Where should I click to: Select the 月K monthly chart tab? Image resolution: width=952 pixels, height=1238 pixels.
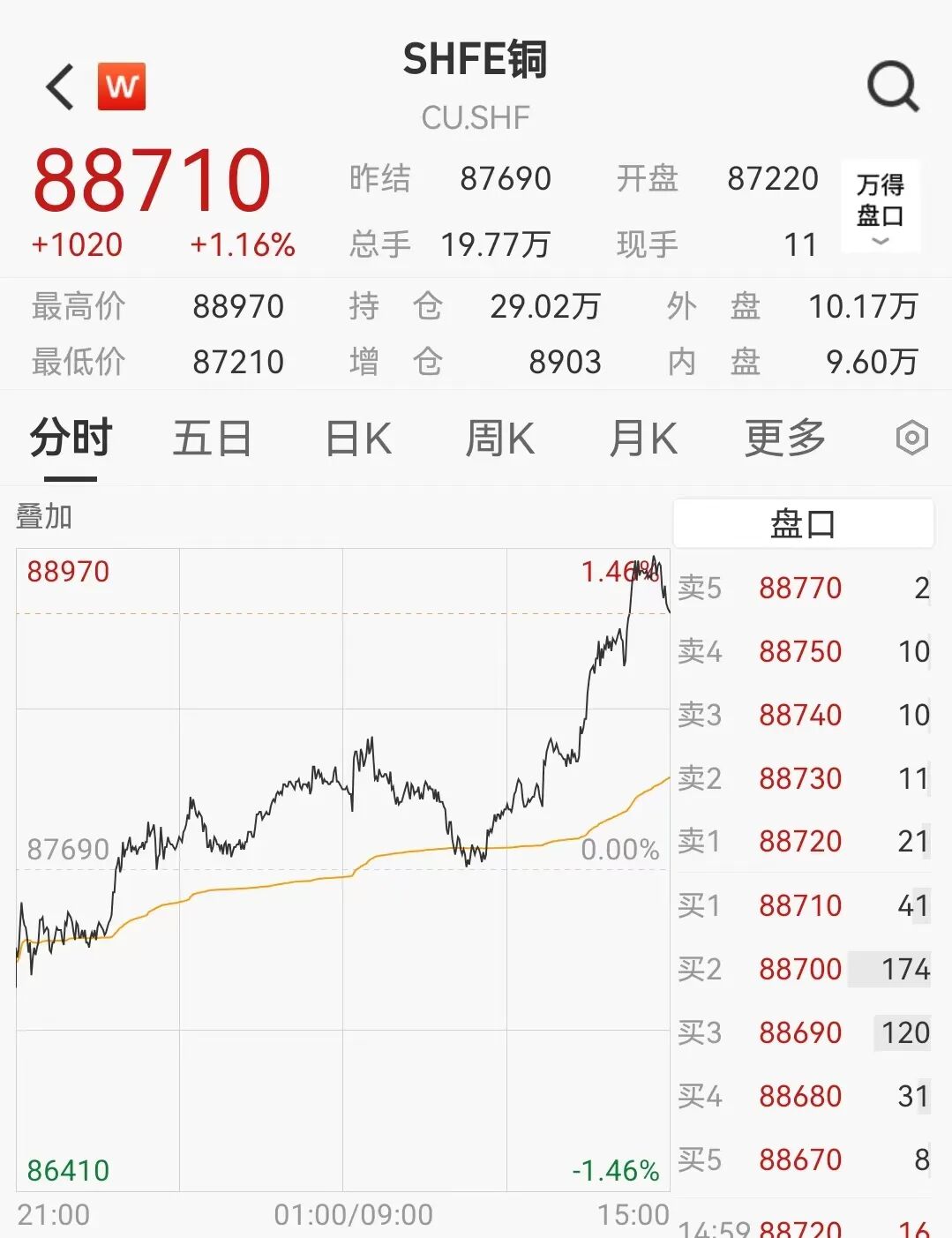[x=643, y=437]
